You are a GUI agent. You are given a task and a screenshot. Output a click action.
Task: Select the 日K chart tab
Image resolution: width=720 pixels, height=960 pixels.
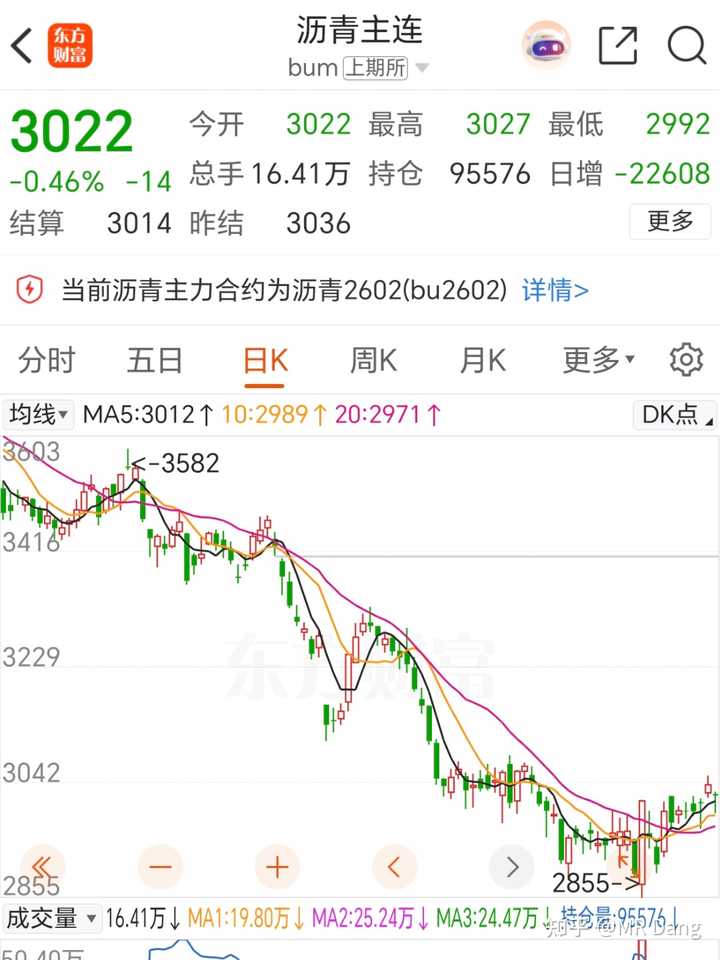click(265, 360)
